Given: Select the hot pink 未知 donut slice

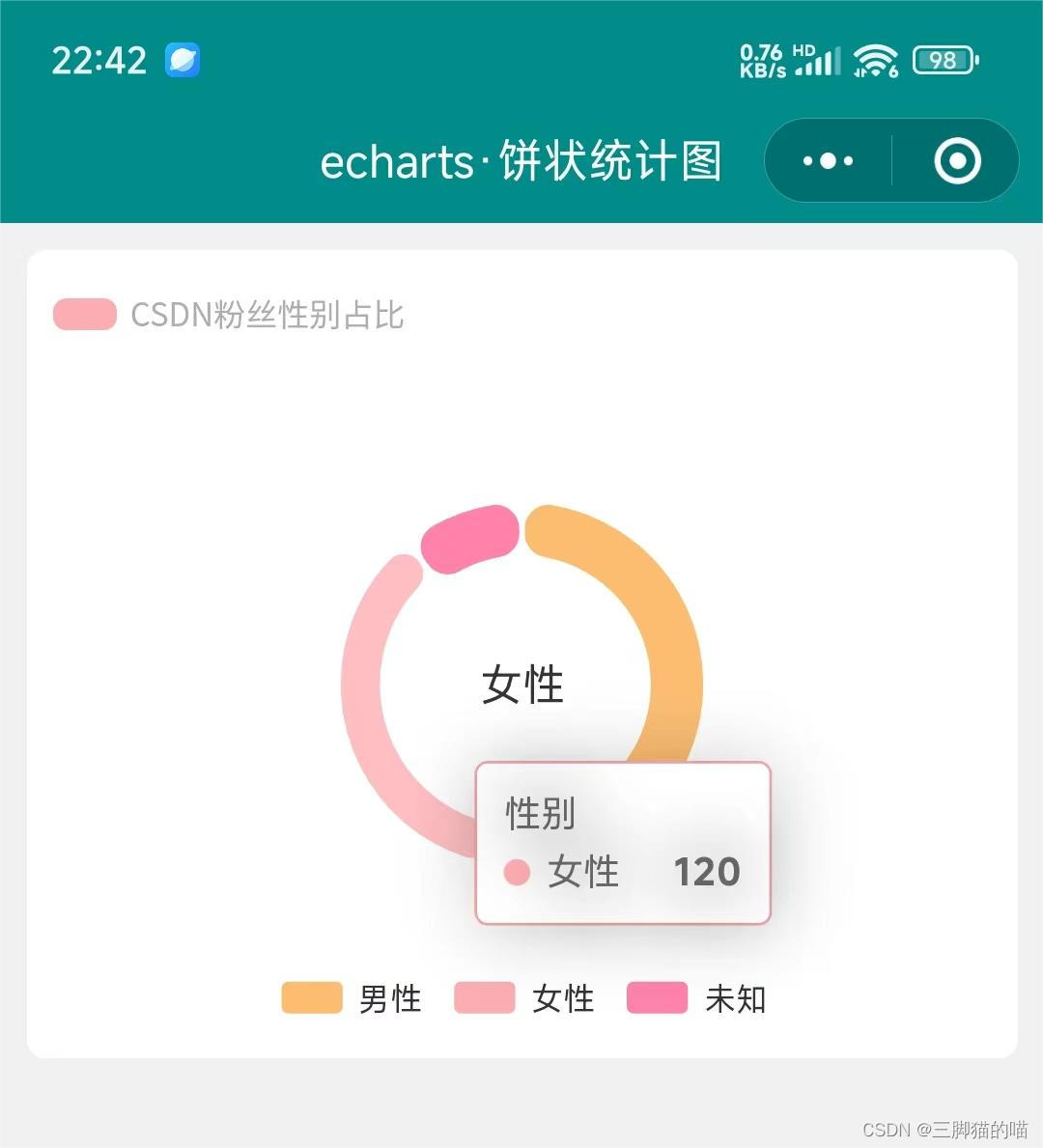Looking at the screenshot, I should coord(470,538).
